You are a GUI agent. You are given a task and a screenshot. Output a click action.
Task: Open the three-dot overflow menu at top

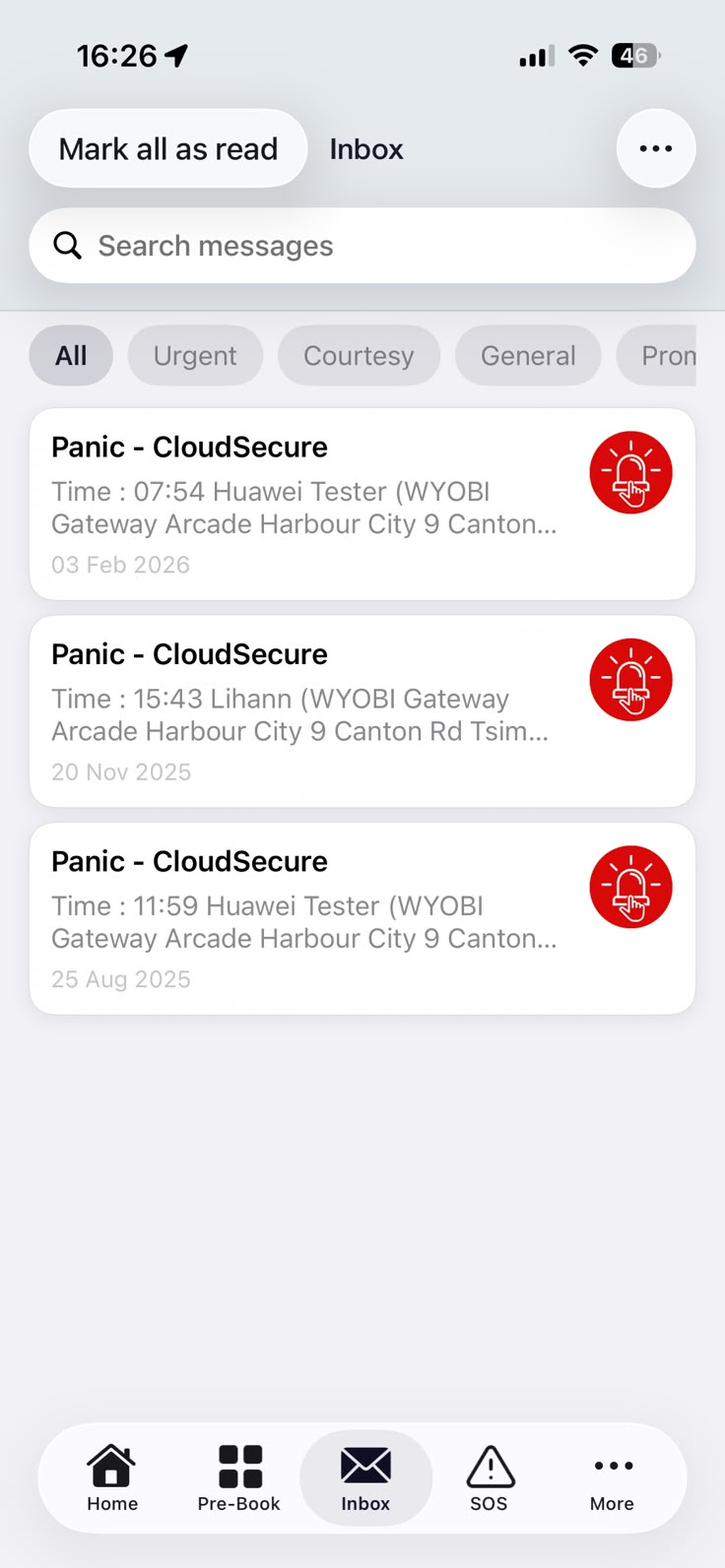656,148
